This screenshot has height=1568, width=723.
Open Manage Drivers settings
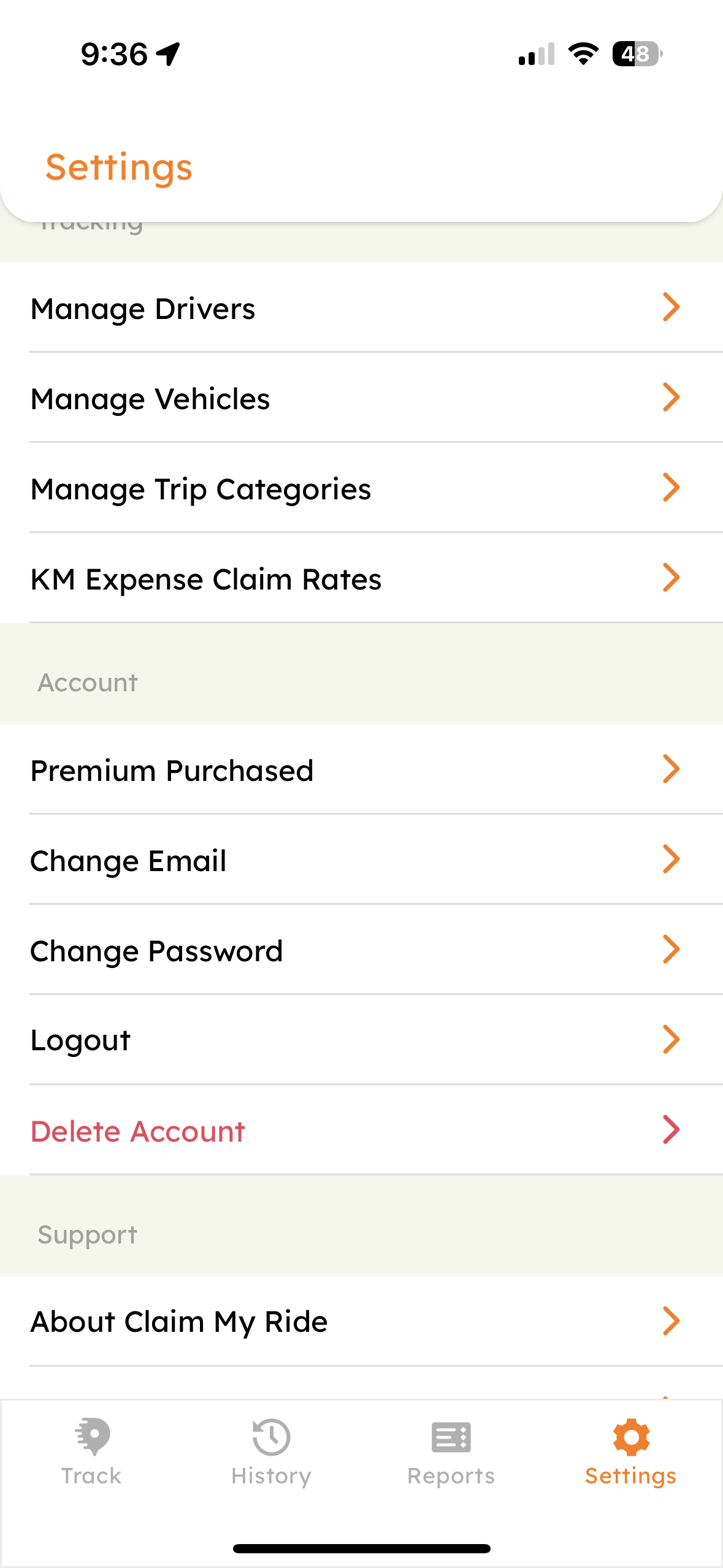point(361,308)
